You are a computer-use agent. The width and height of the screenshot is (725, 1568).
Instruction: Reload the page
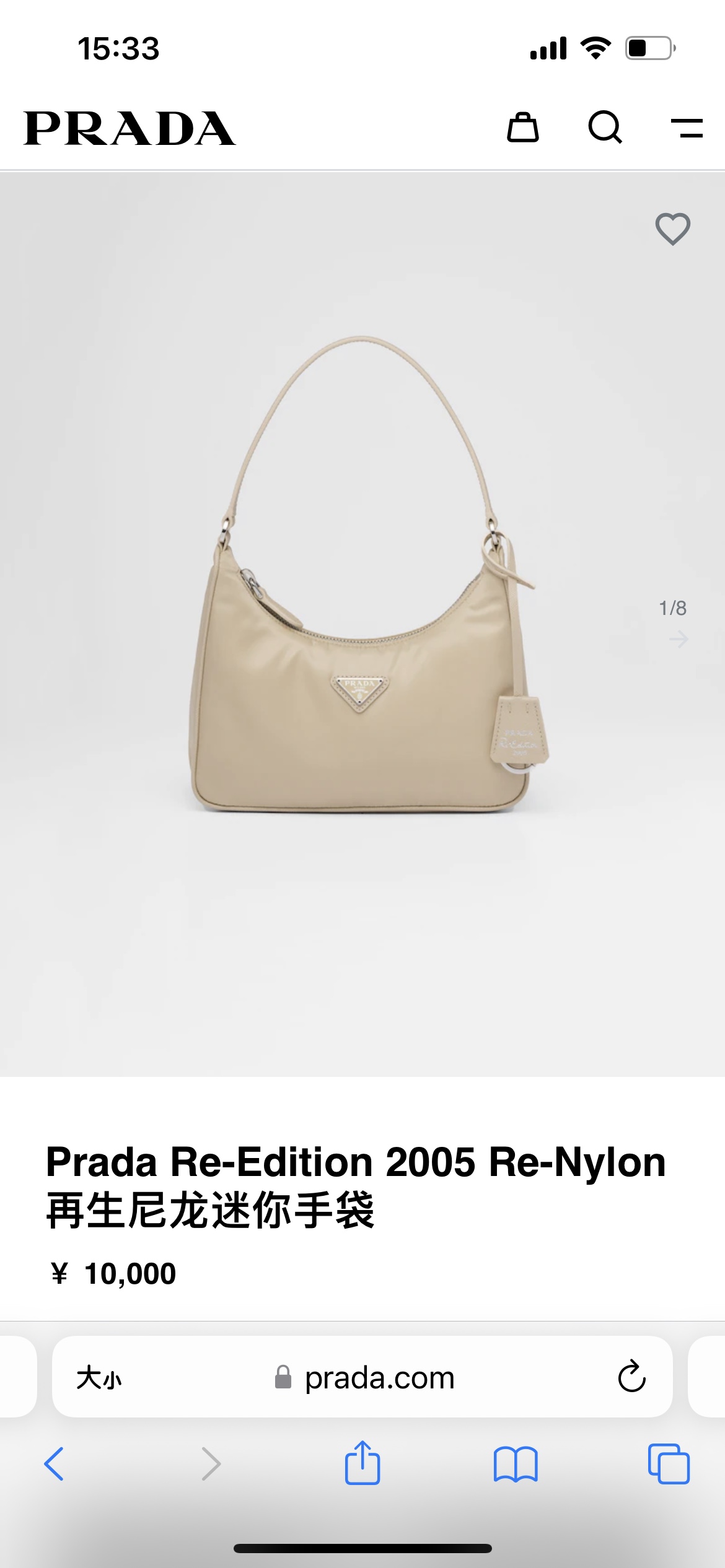(x=631, y=1377)
